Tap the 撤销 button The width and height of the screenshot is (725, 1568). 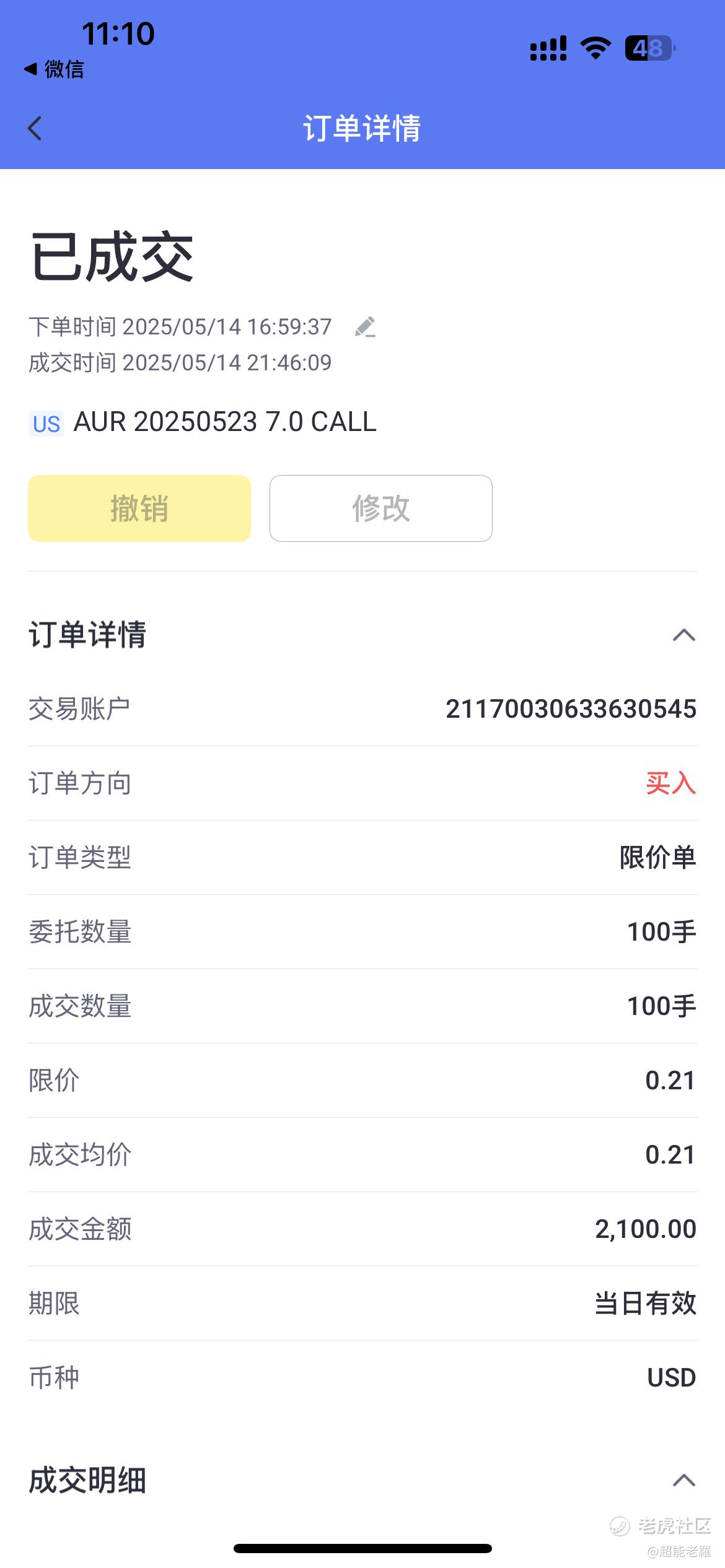[x=139, y=508]
